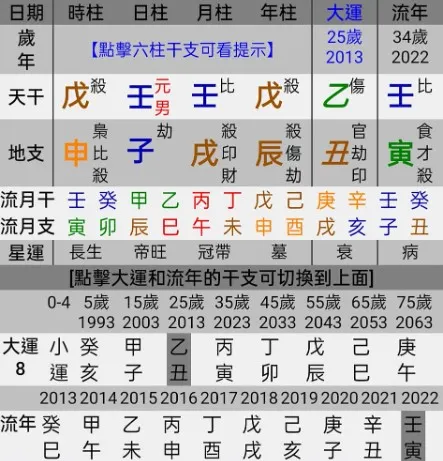Tap the 時柱 earthly branch 申
This screenshot has width=443, height=461.
point(76,153)
